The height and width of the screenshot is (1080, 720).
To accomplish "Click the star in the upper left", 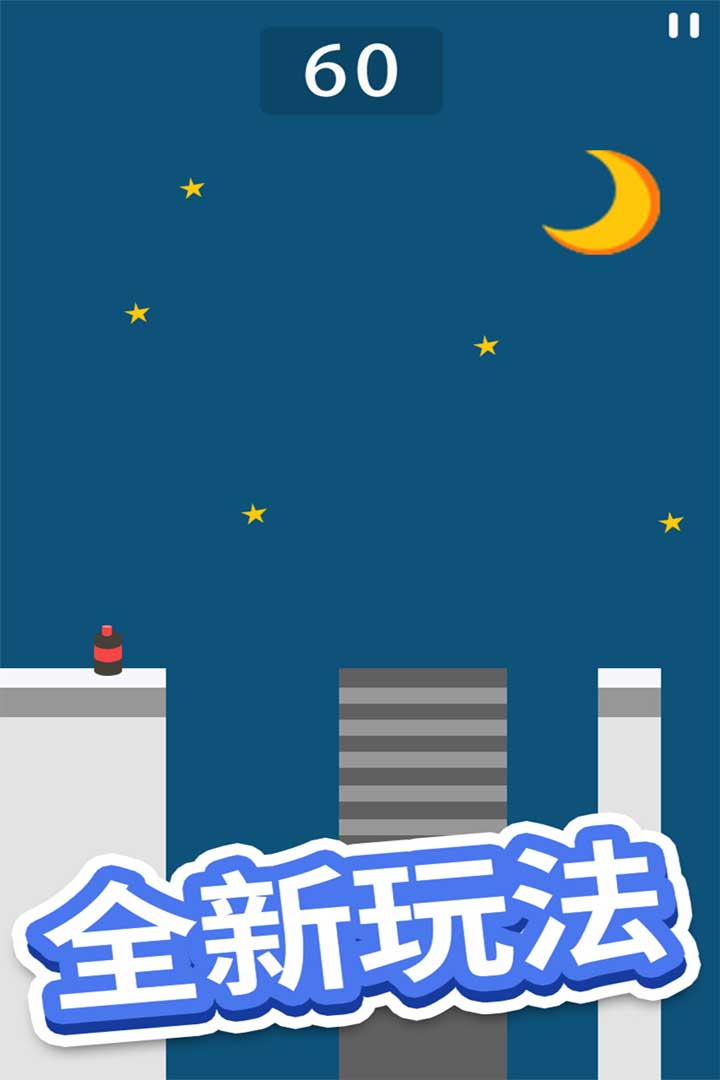I will [190, 185].
